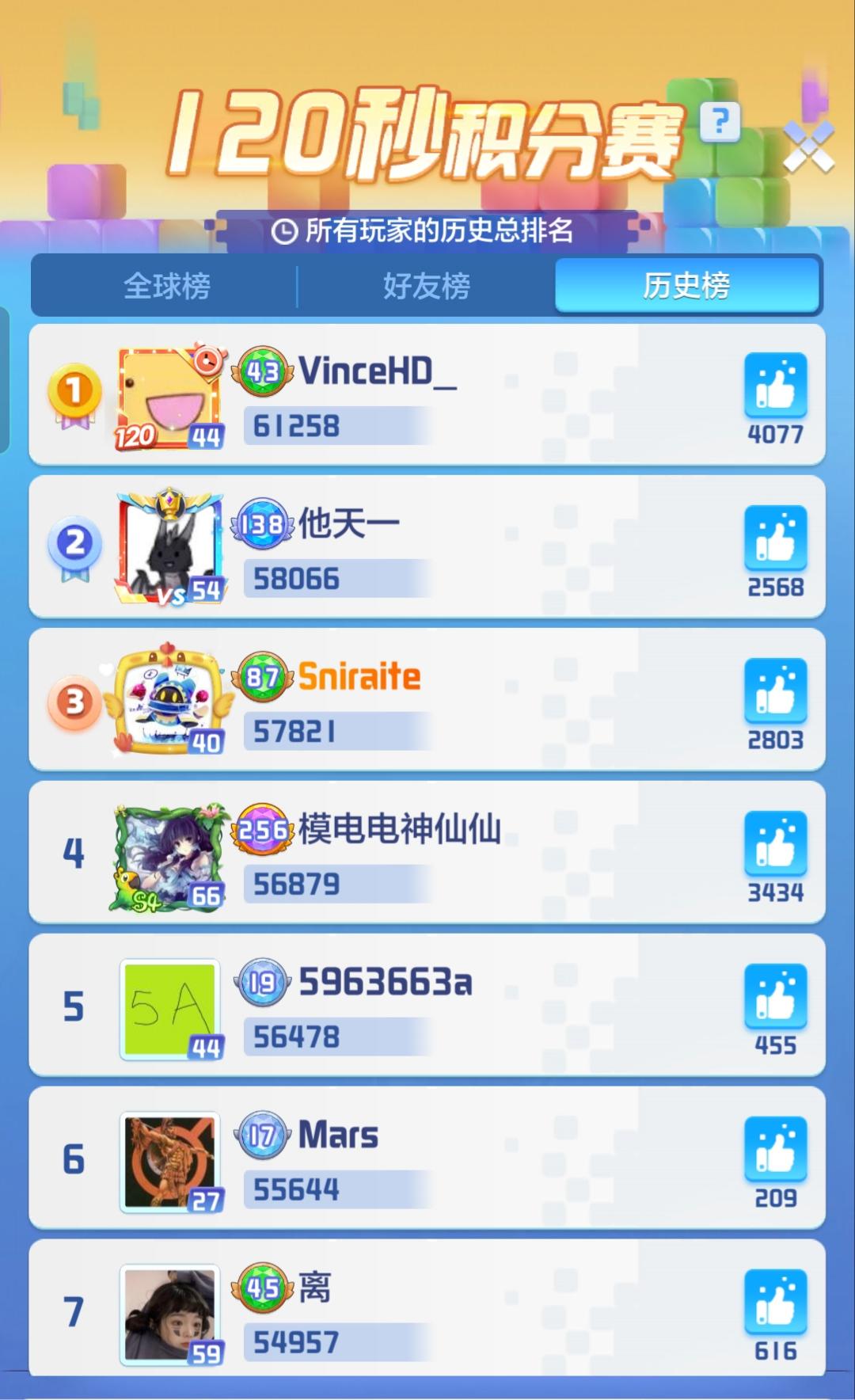Like Mars's leaderboard entry
Screen dimensions: 855x1400
pos(775,1150)
